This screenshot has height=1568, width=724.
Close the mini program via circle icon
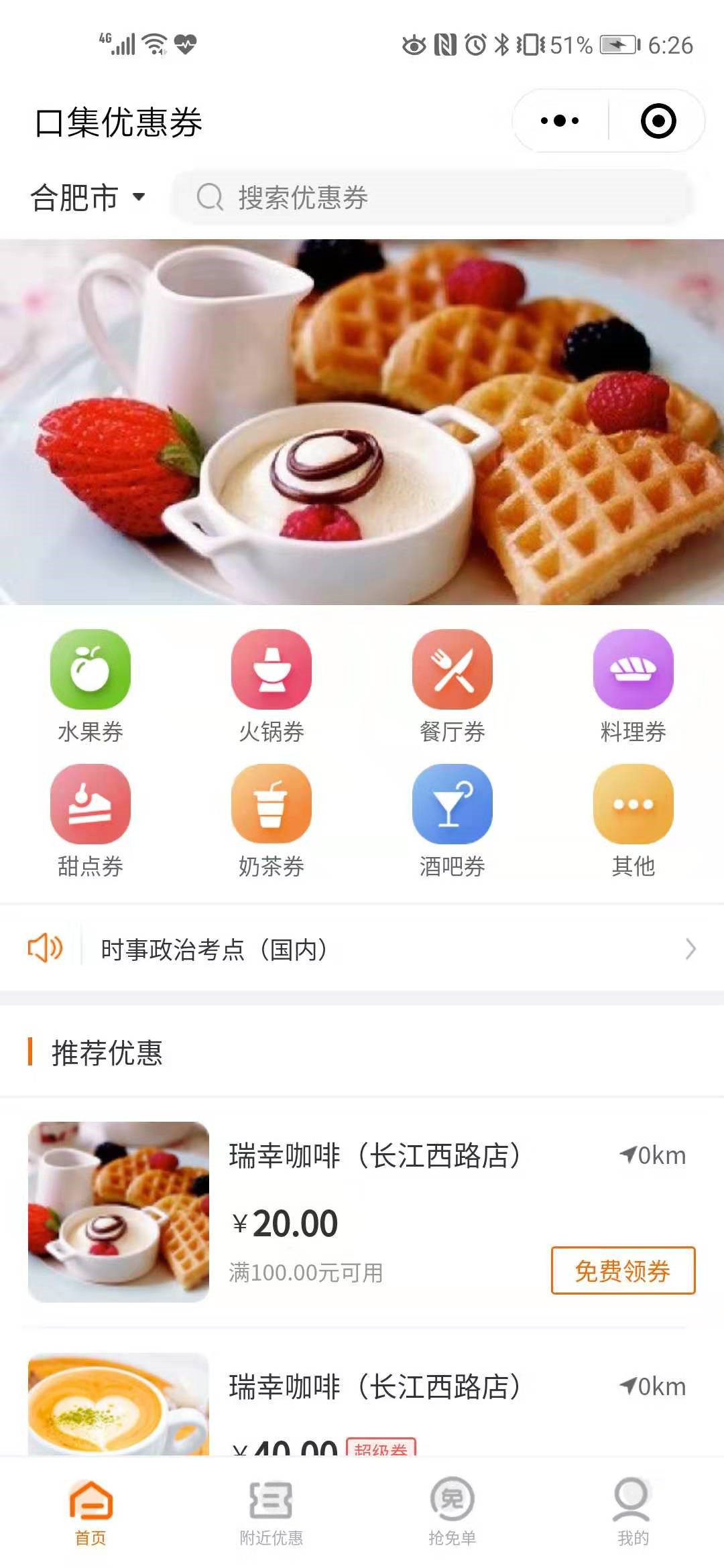click(658, 121)
